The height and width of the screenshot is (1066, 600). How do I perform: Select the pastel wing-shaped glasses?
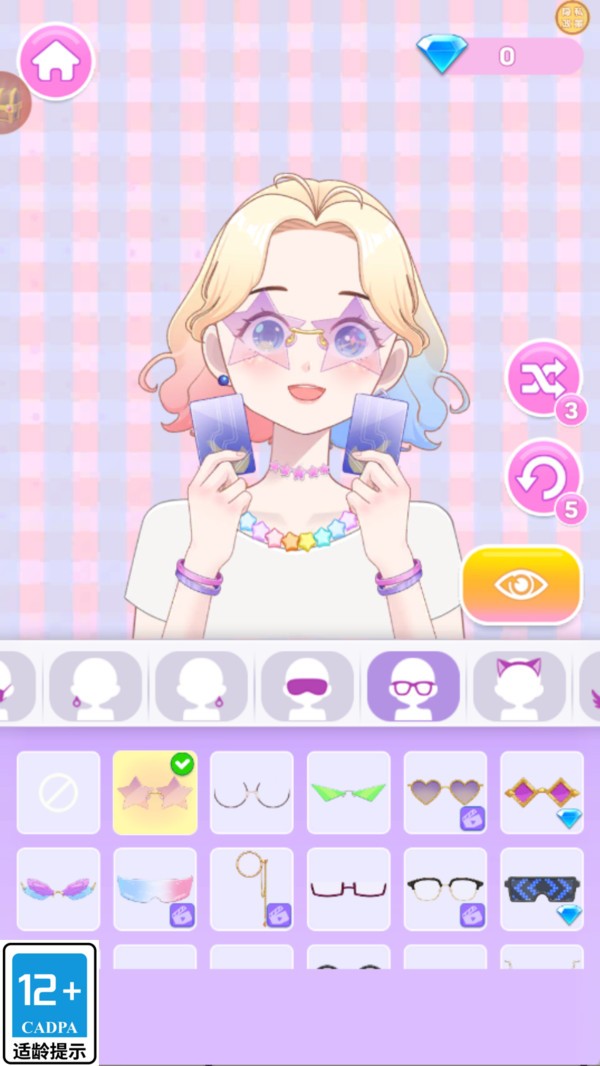pyautogui.click(x=58, y=889)
